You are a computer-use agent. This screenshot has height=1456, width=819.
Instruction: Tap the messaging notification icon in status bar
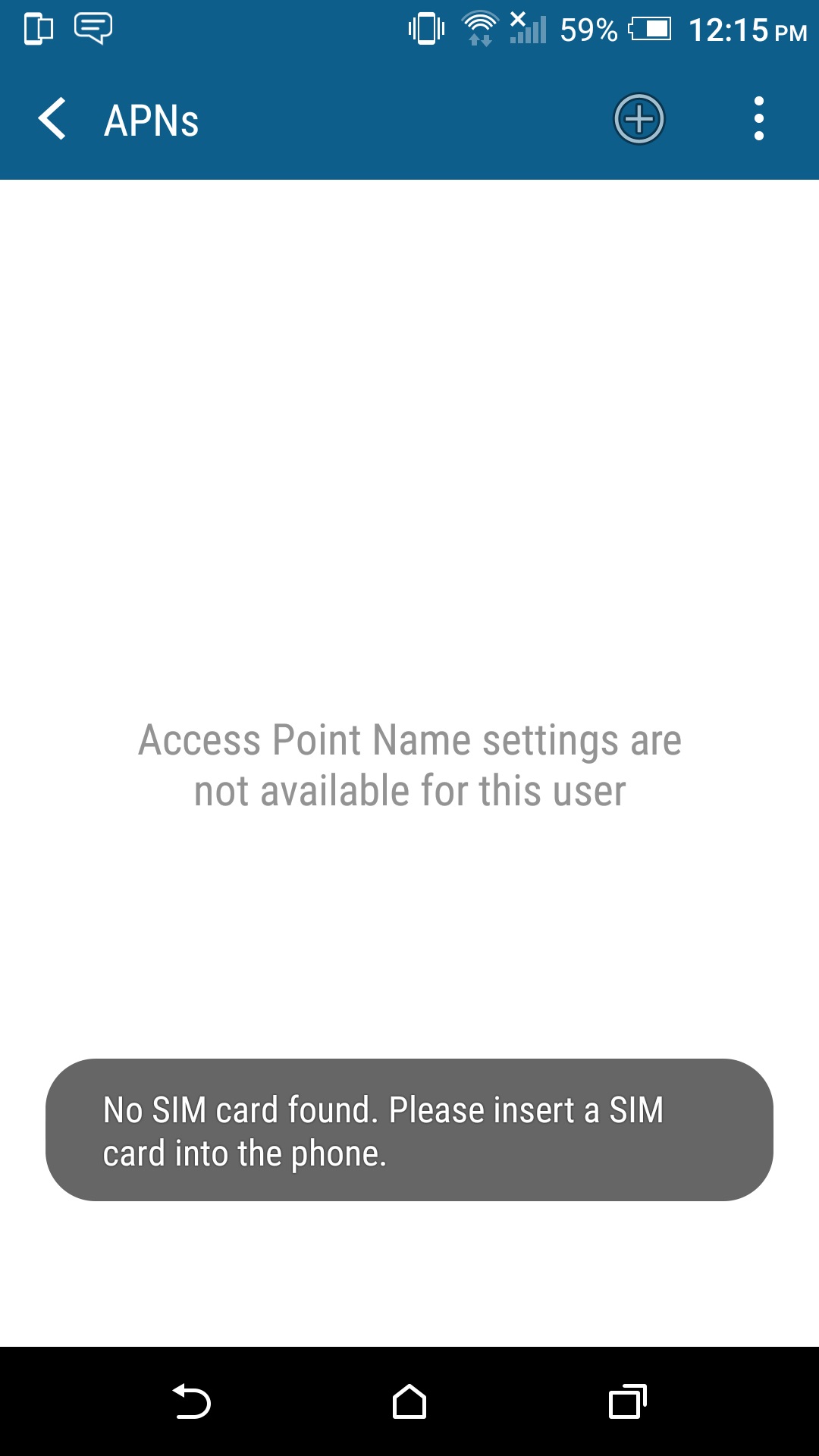click(91, 29)
